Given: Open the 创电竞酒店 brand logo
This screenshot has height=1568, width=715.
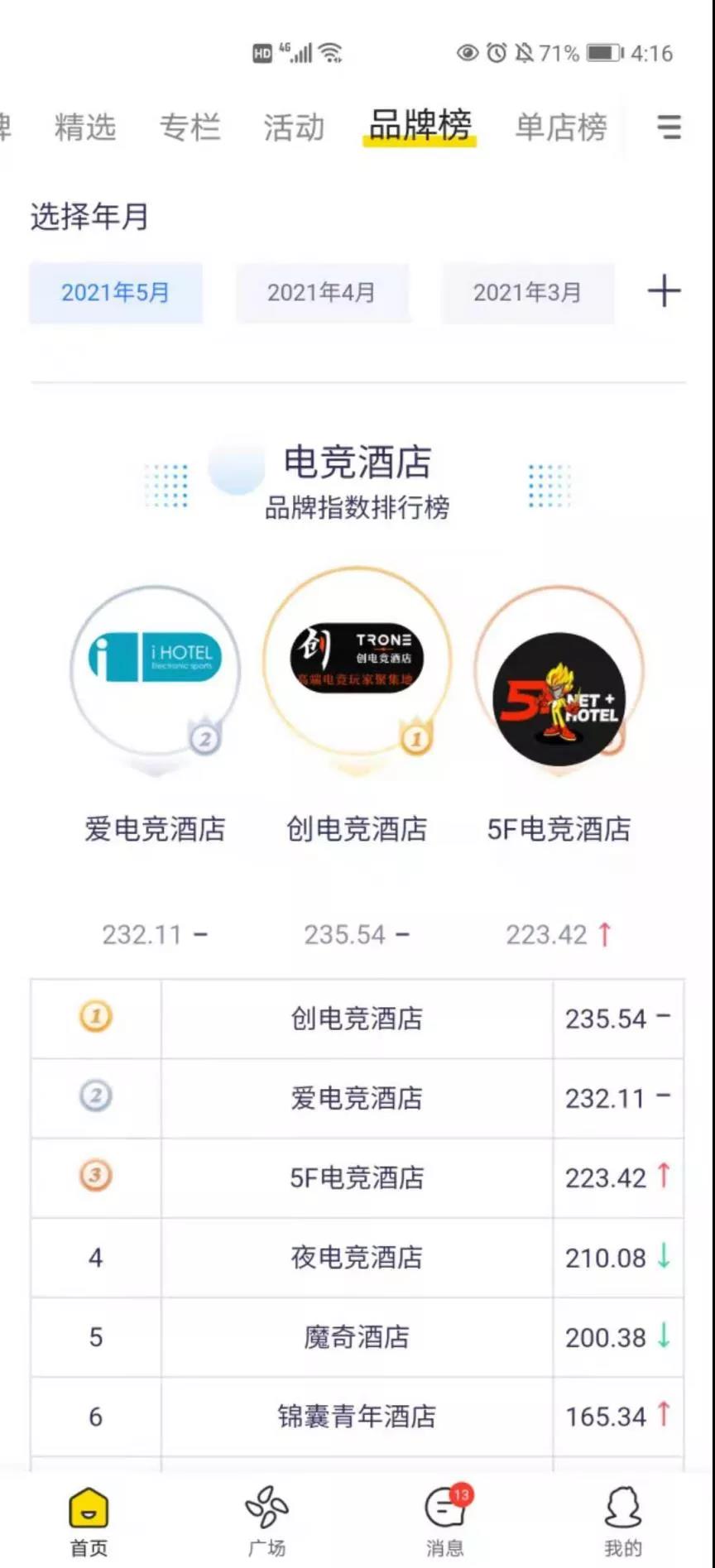Looking at the screenshot, I should pos(357,659).
